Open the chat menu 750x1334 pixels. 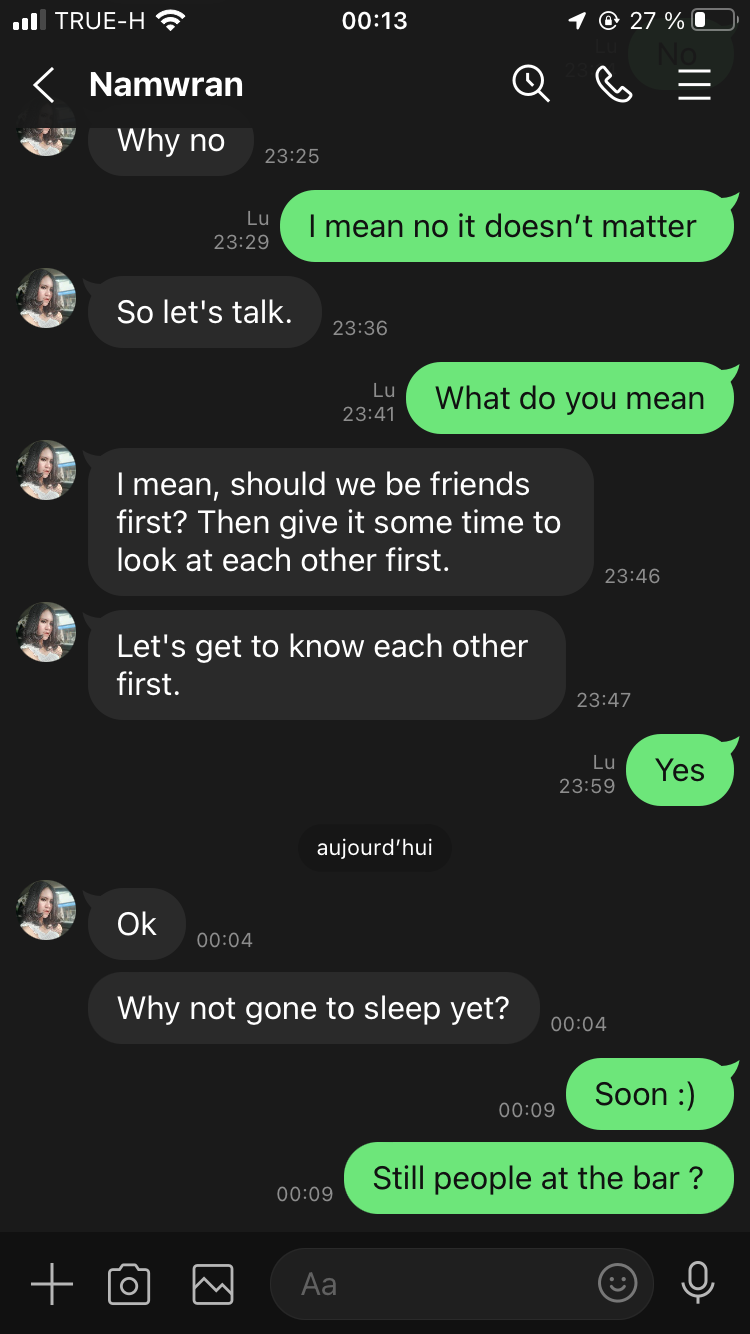[694, 84]
